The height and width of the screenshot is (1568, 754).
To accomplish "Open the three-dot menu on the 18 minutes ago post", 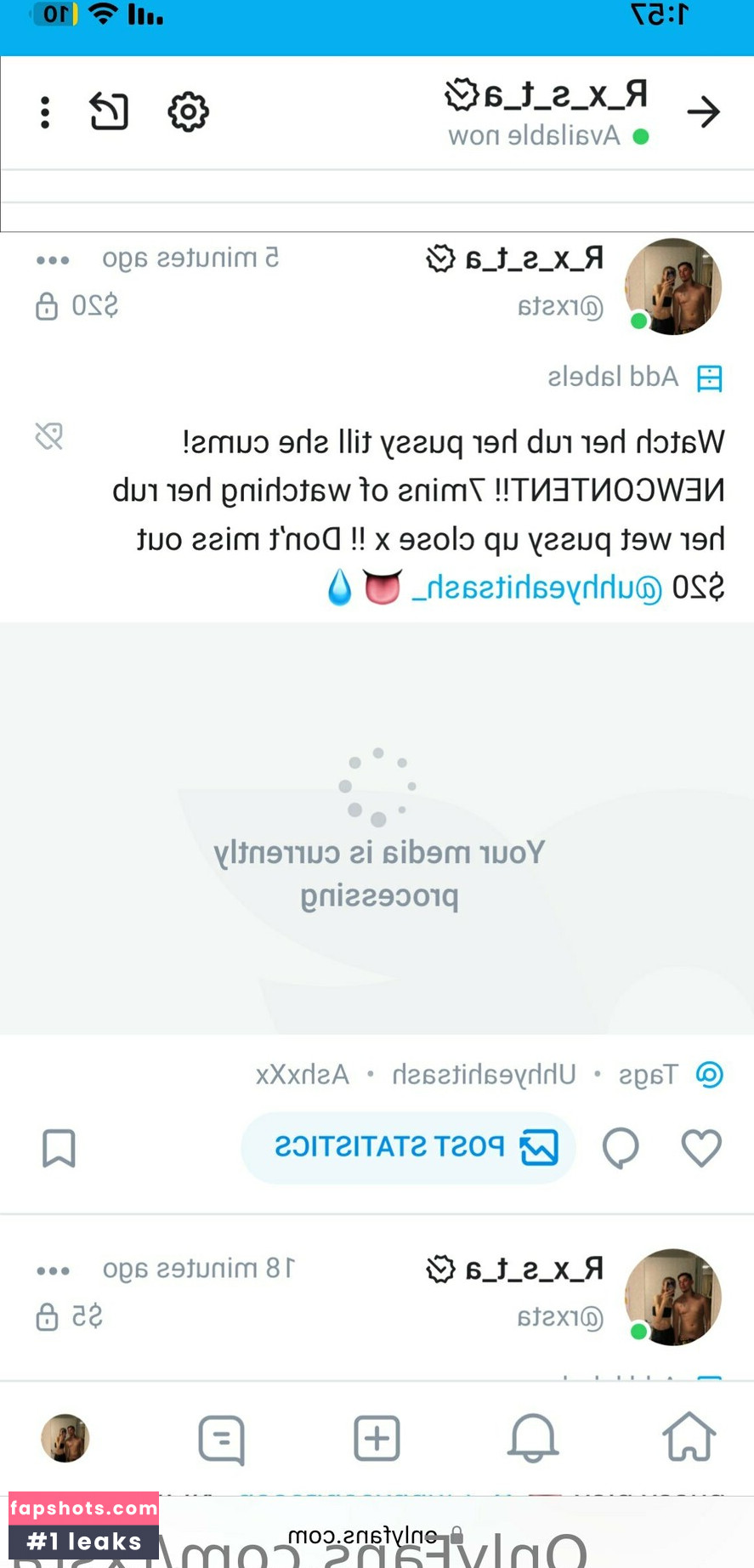I will coord(52,1269).
